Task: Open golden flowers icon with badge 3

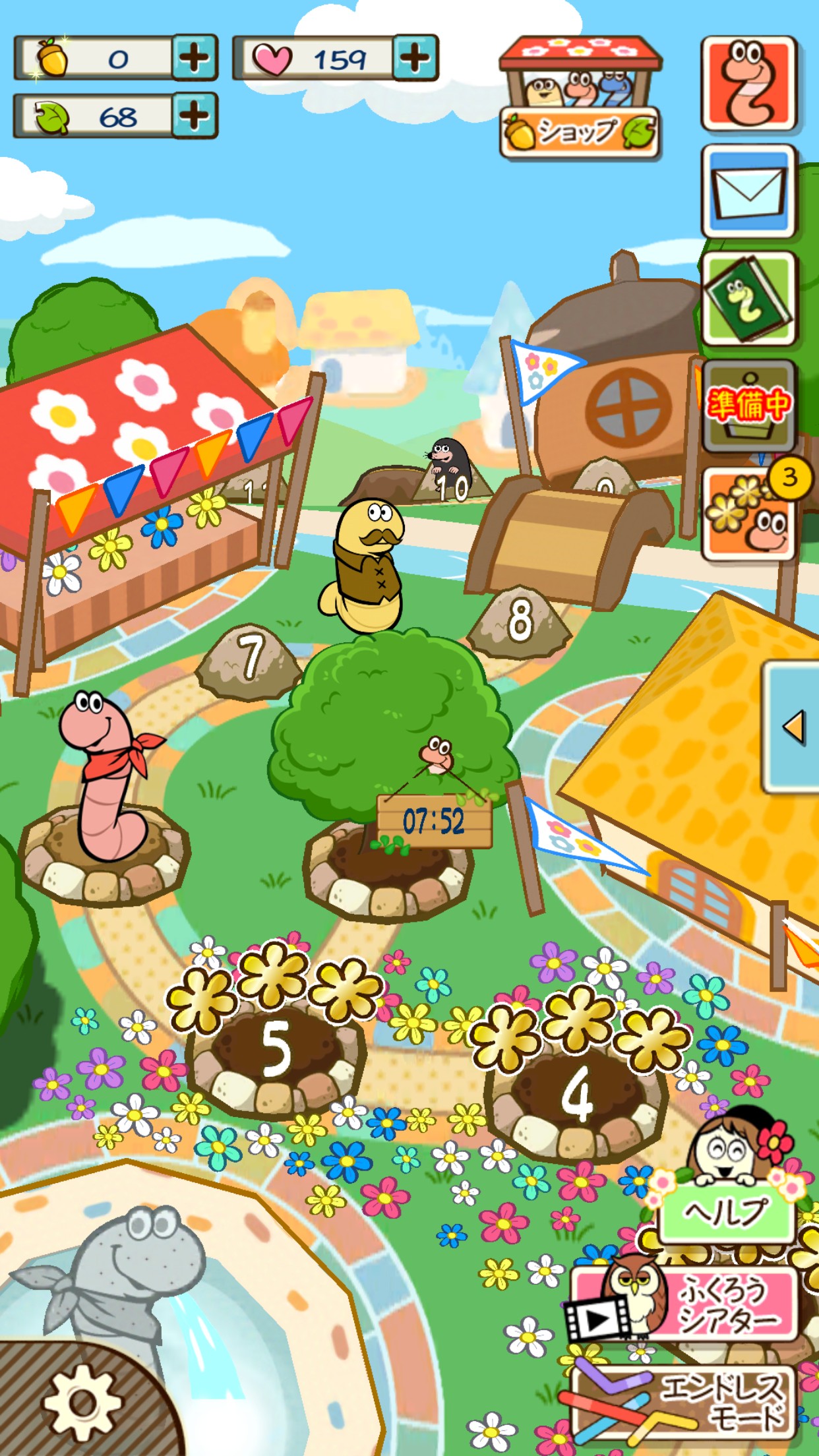Action: pos(748,514)
